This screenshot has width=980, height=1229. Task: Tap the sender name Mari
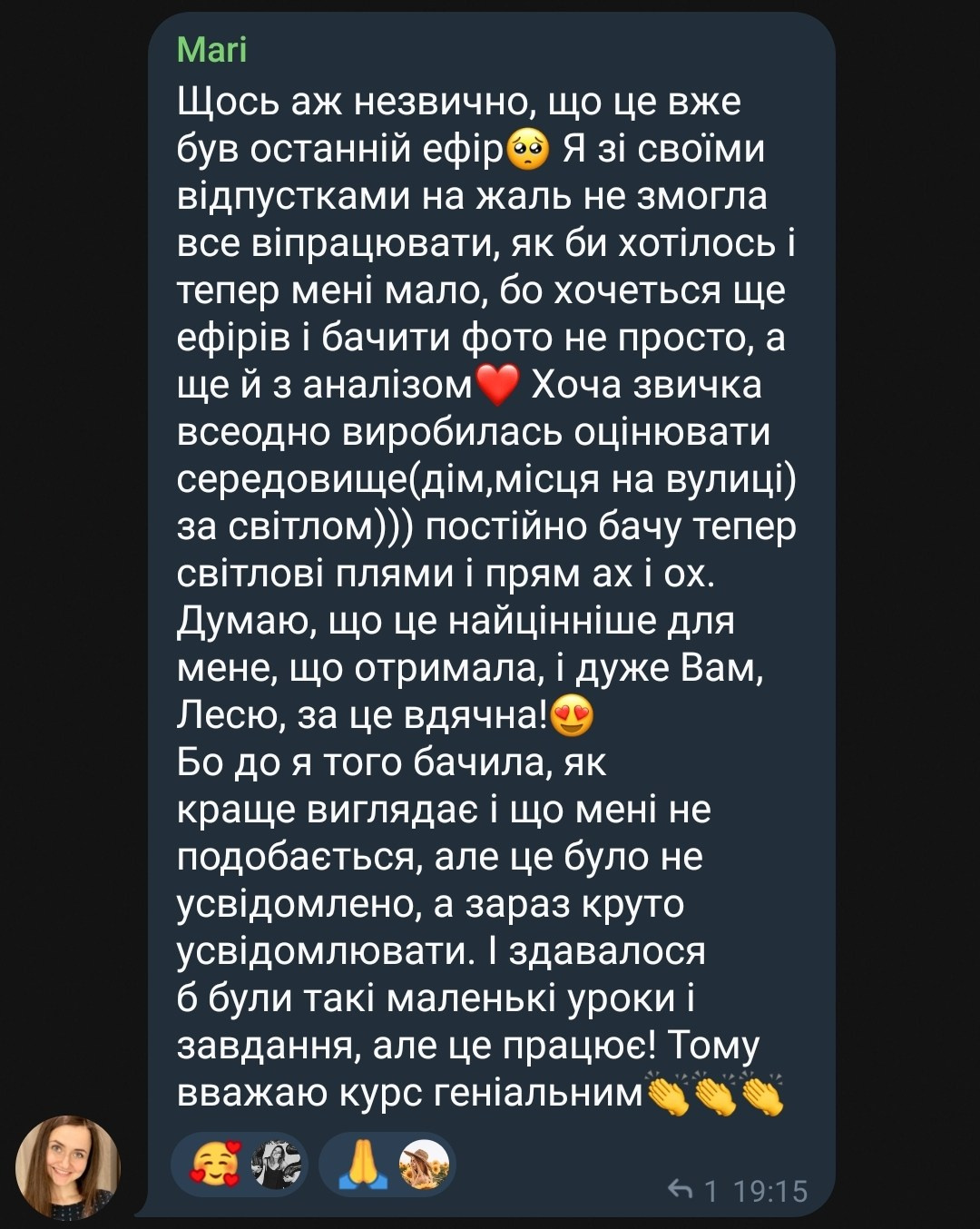tap(211, 49)
